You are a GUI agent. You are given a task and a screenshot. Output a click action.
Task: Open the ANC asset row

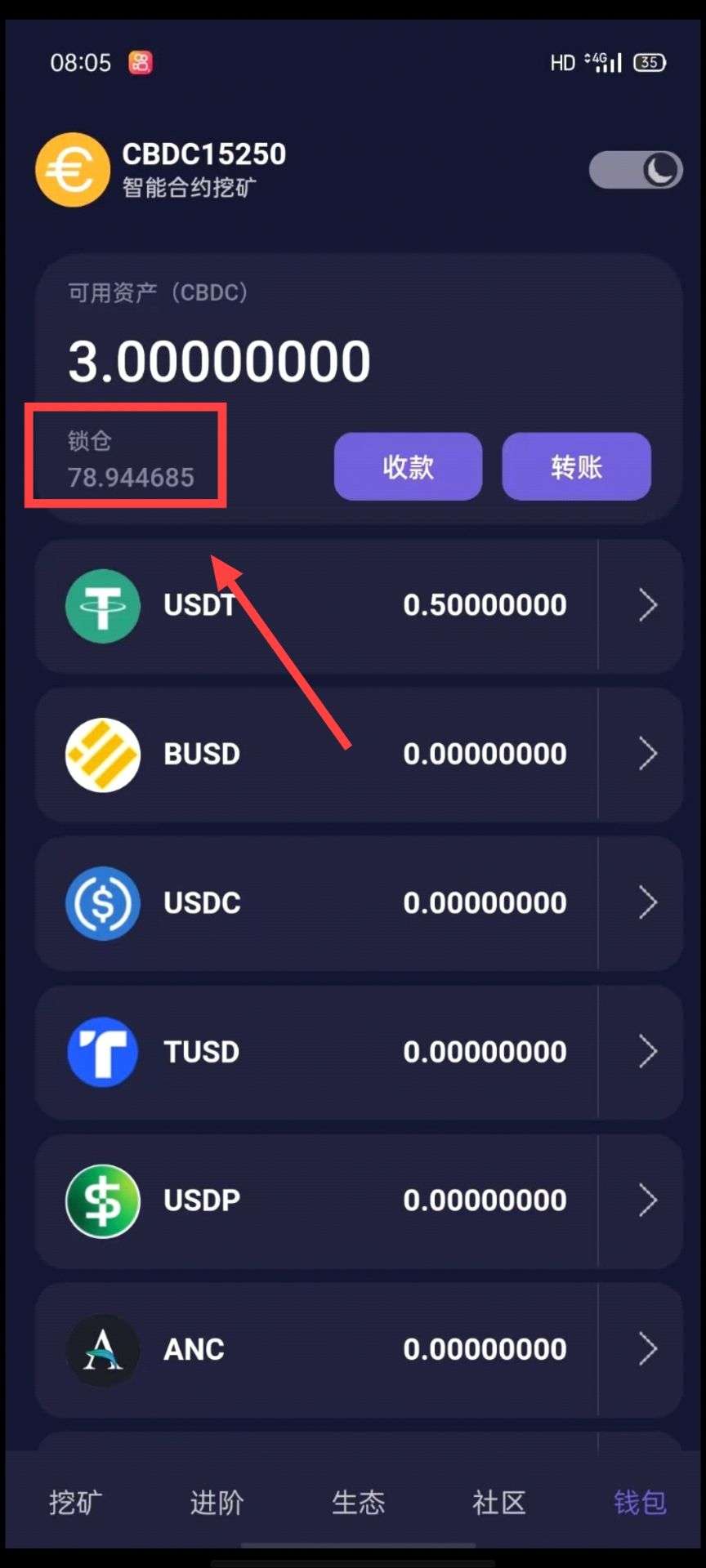tap(358, 1349)
